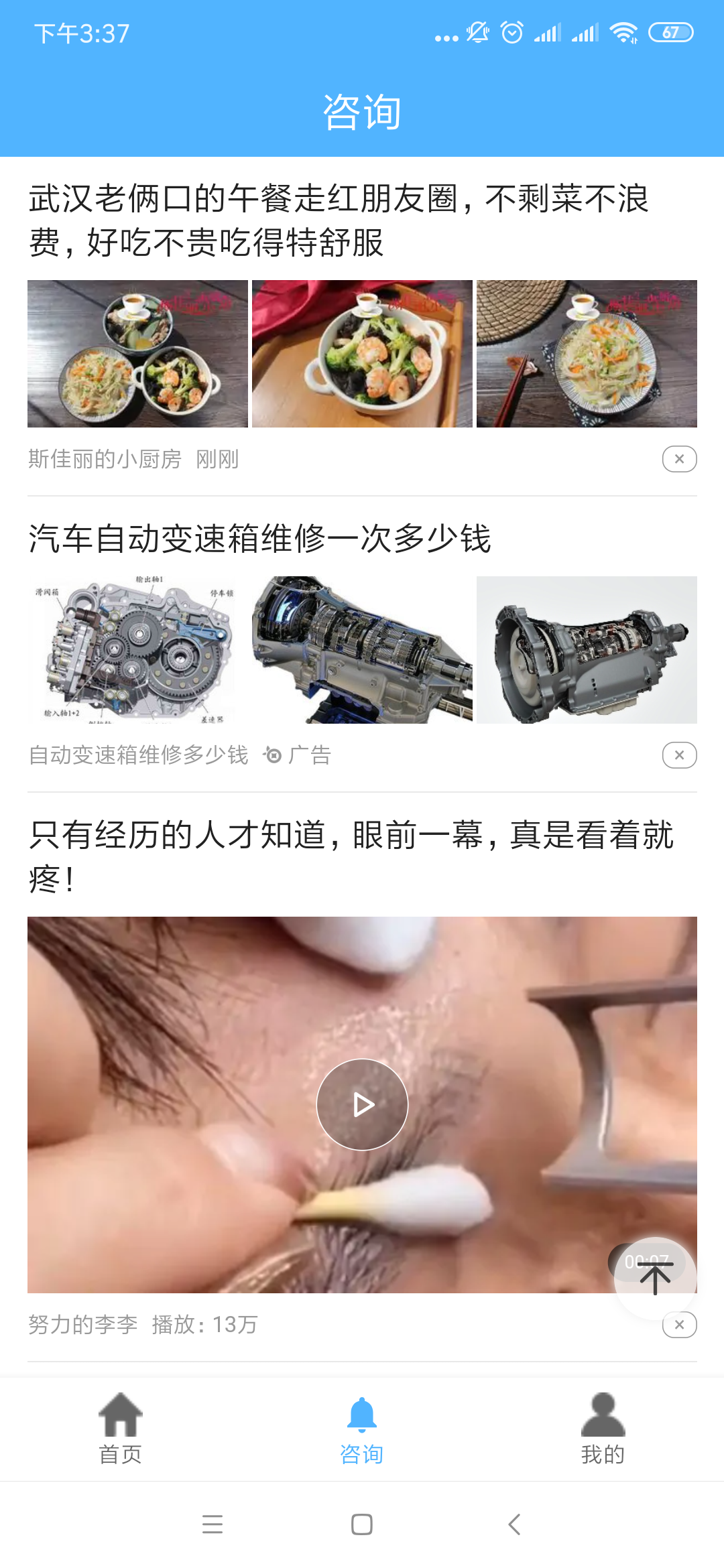Open the shrimp broccoli bowl thumbnail
This screenshot has width=724, height=1568.
click(362, 354)
